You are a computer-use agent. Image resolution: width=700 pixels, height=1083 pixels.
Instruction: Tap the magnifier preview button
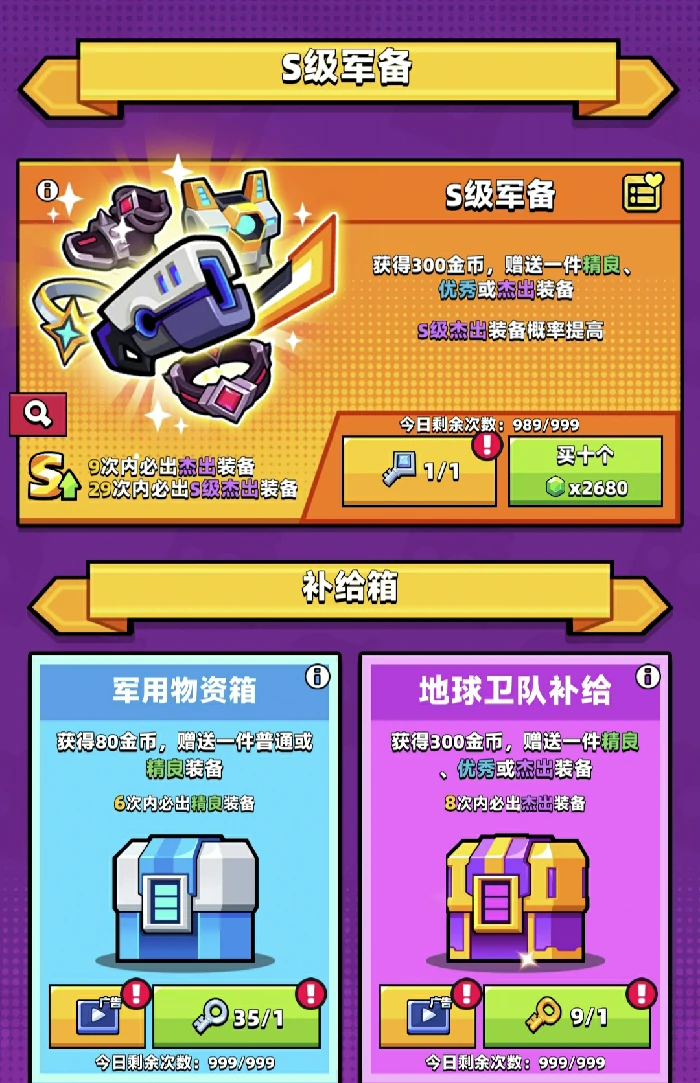tap(38, 414)
